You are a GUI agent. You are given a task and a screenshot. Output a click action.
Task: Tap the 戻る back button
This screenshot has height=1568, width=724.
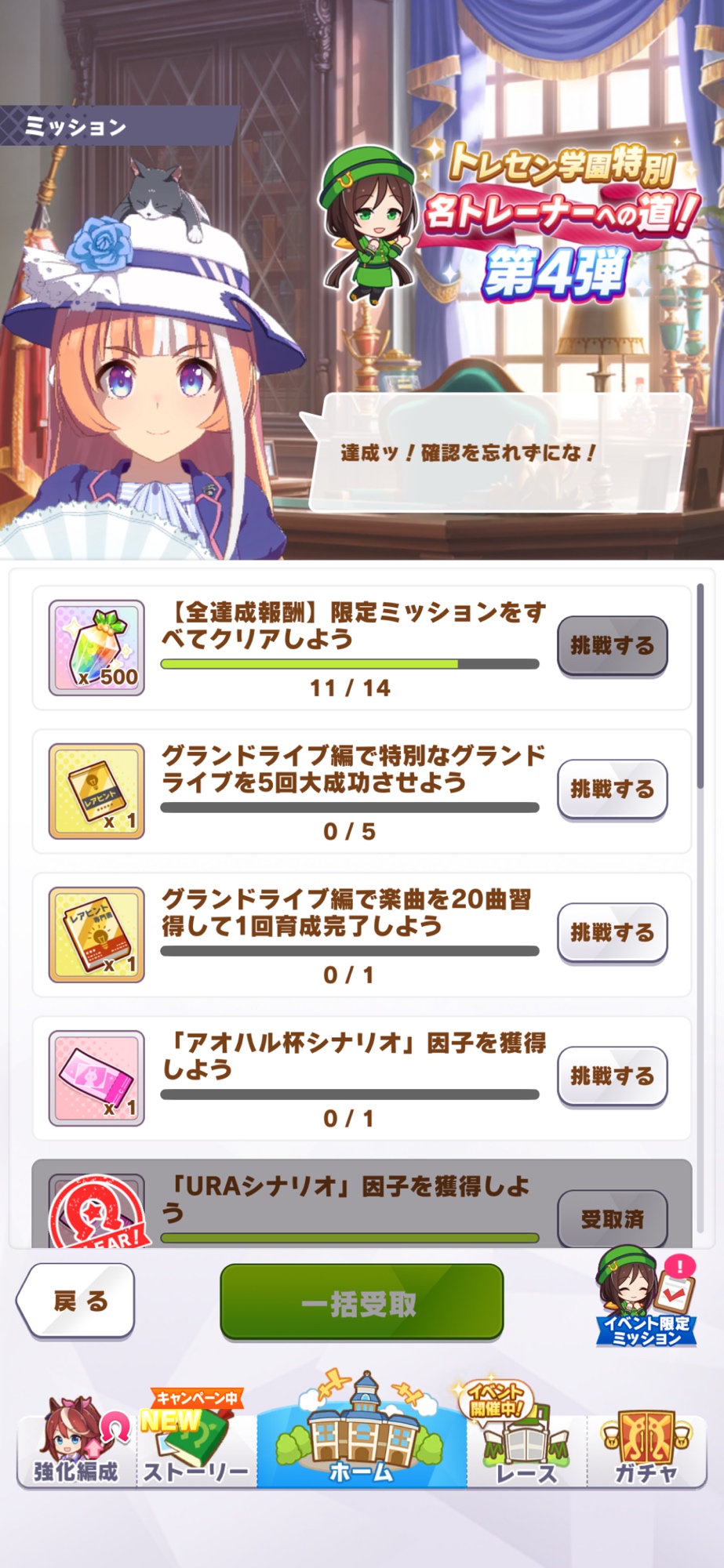[x=76, y=1301]
